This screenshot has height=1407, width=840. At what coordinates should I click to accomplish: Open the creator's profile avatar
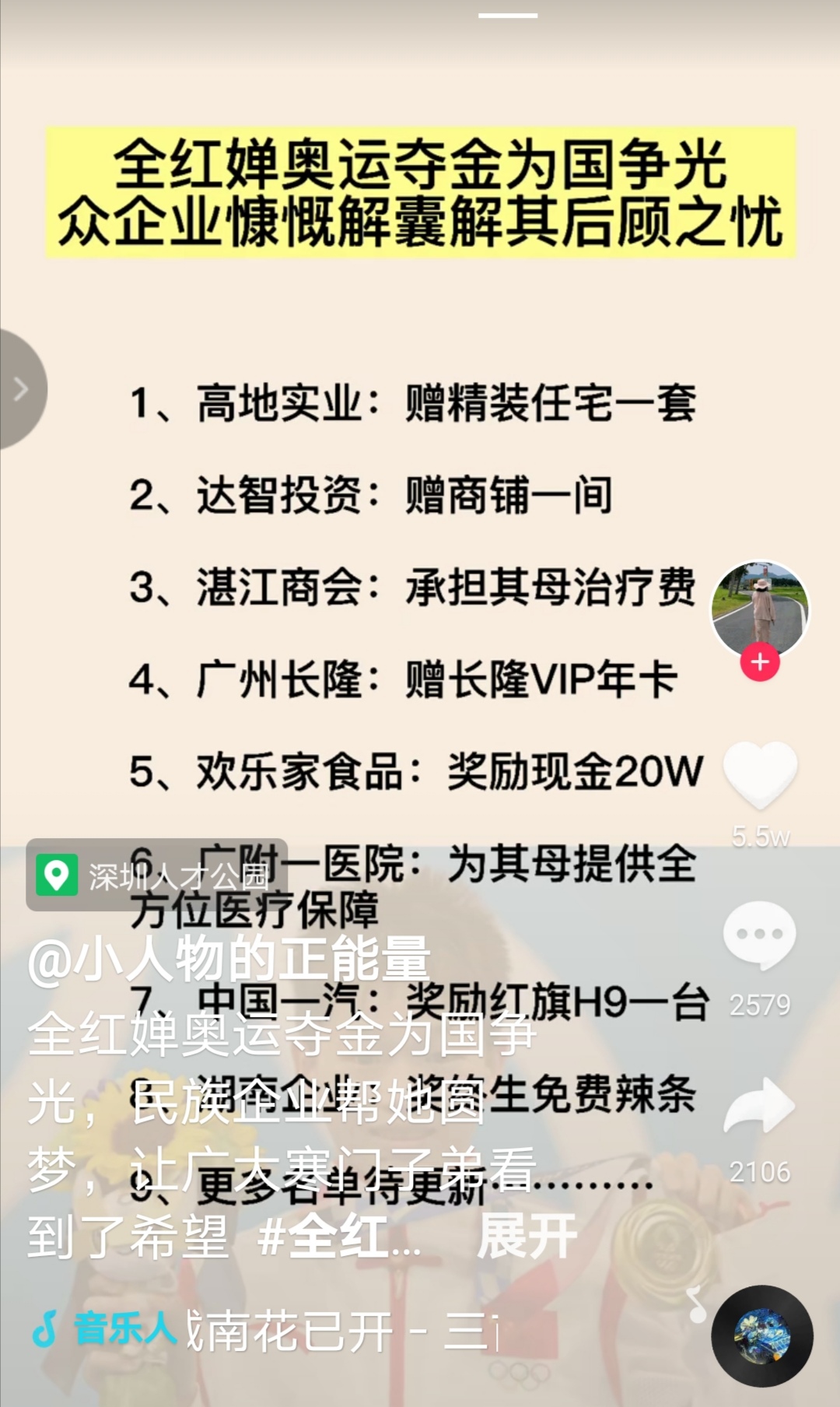click(x=760, y=608)
